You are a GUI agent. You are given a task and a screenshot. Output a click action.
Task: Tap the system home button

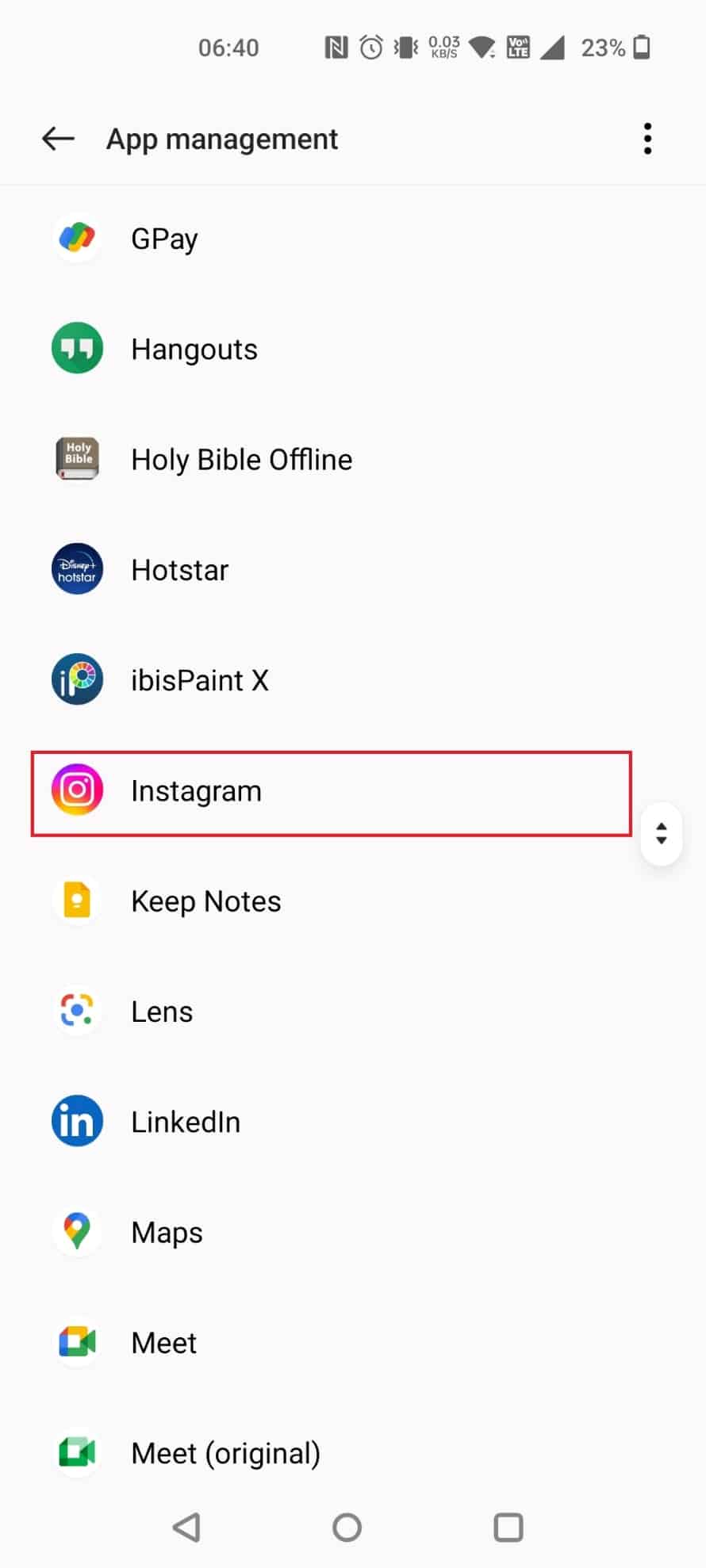(347, 1527)
